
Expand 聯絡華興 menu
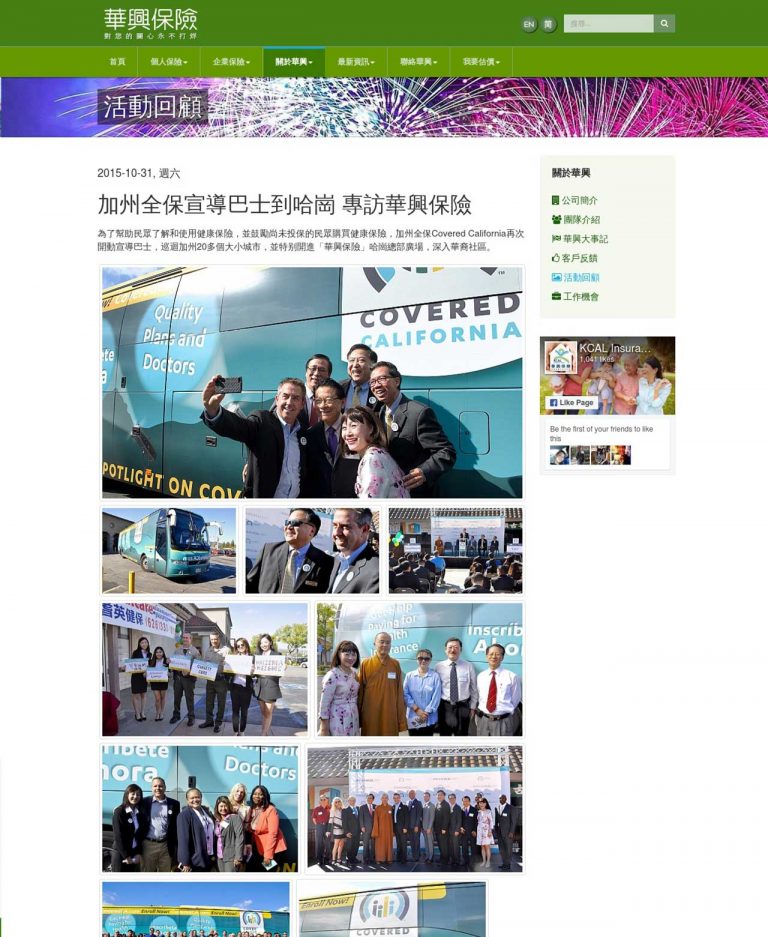pos(418,62)
